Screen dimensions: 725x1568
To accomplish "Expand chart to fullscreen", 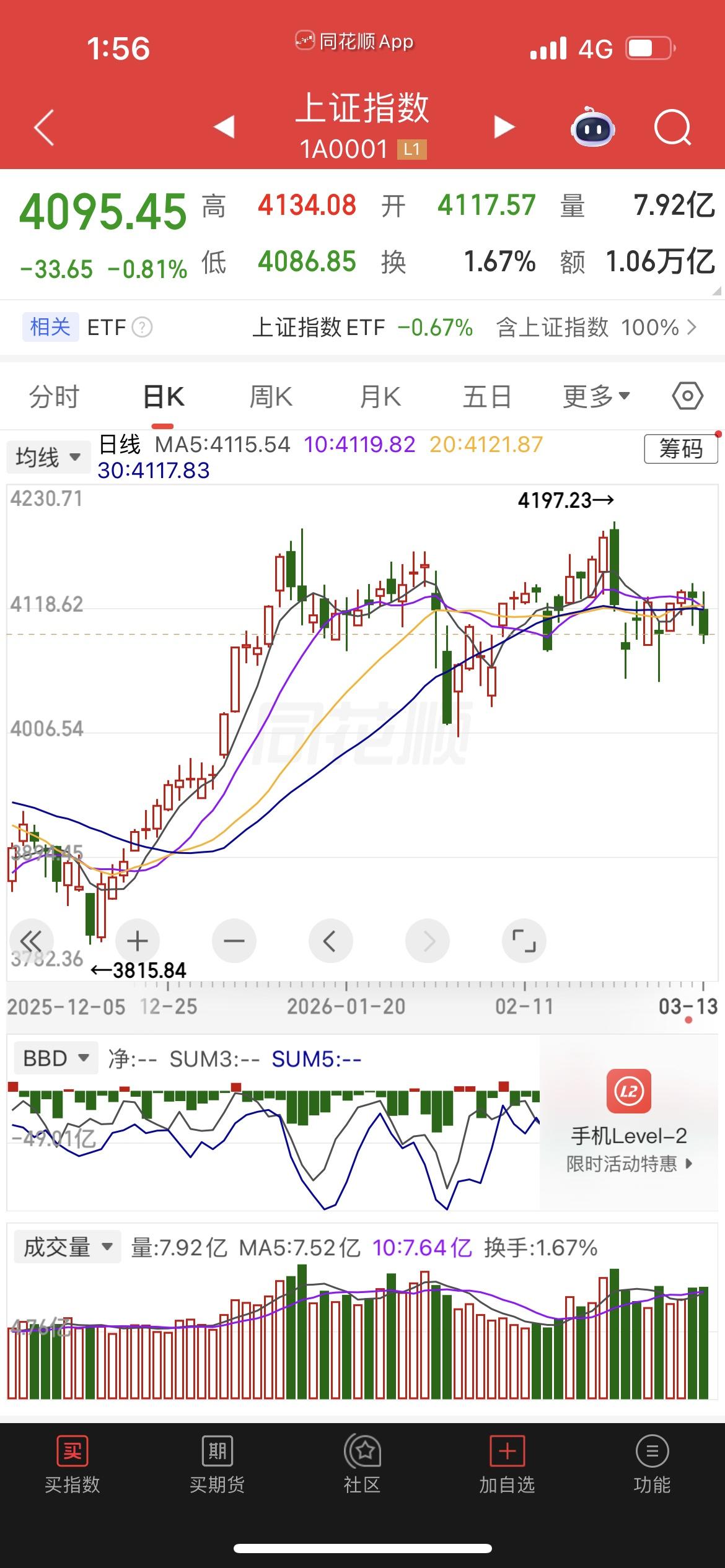I will click(x=524, y=940).
